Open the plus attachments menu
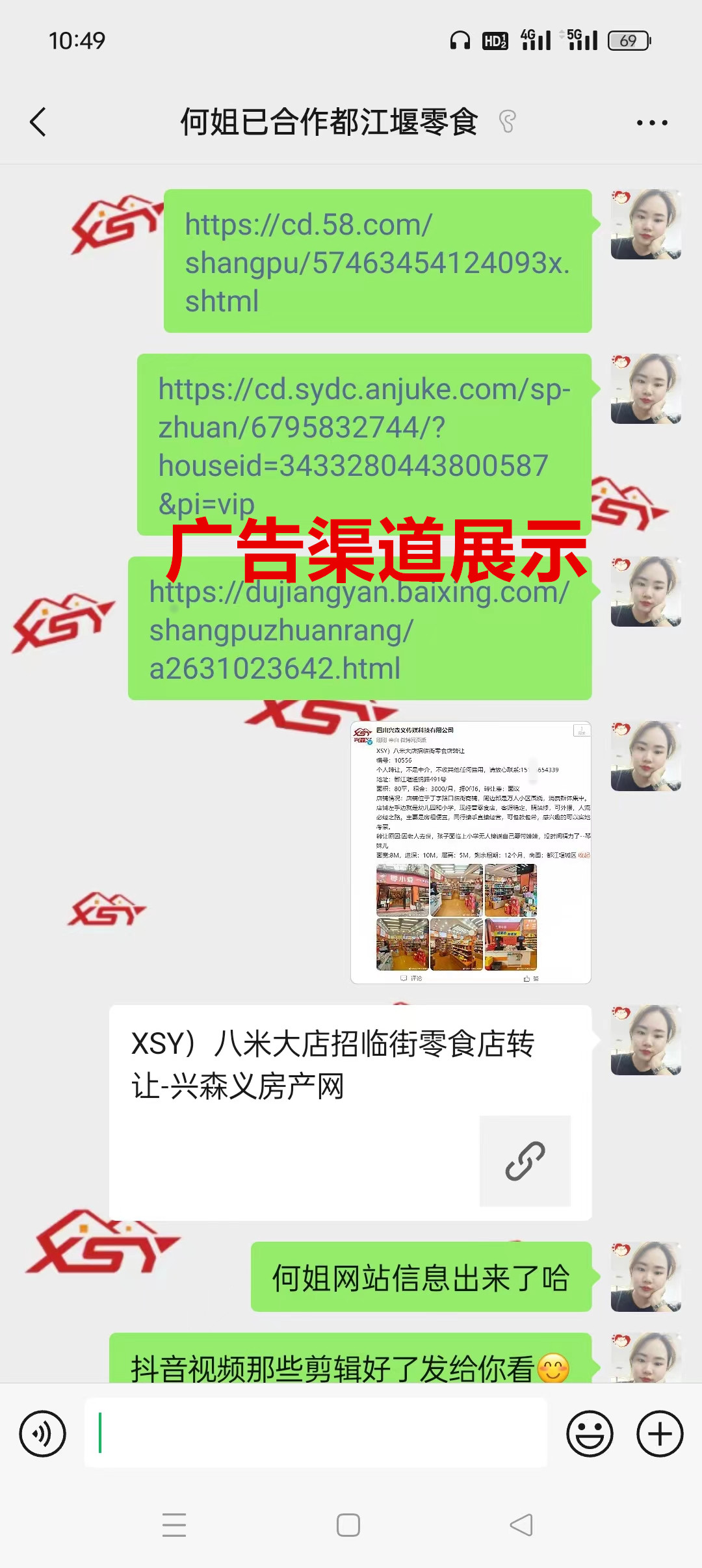The image size is (702, 1568). pos(659,1433)
